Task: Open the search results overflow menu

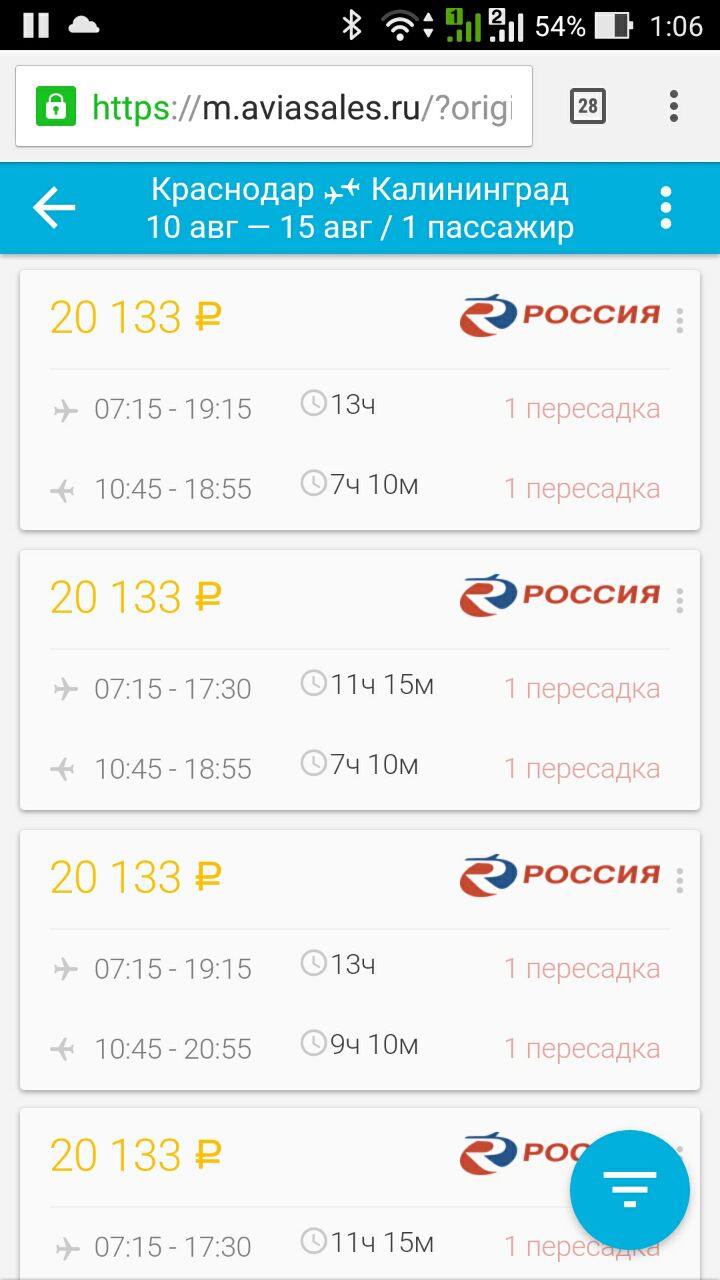Action: coord(666,208)
